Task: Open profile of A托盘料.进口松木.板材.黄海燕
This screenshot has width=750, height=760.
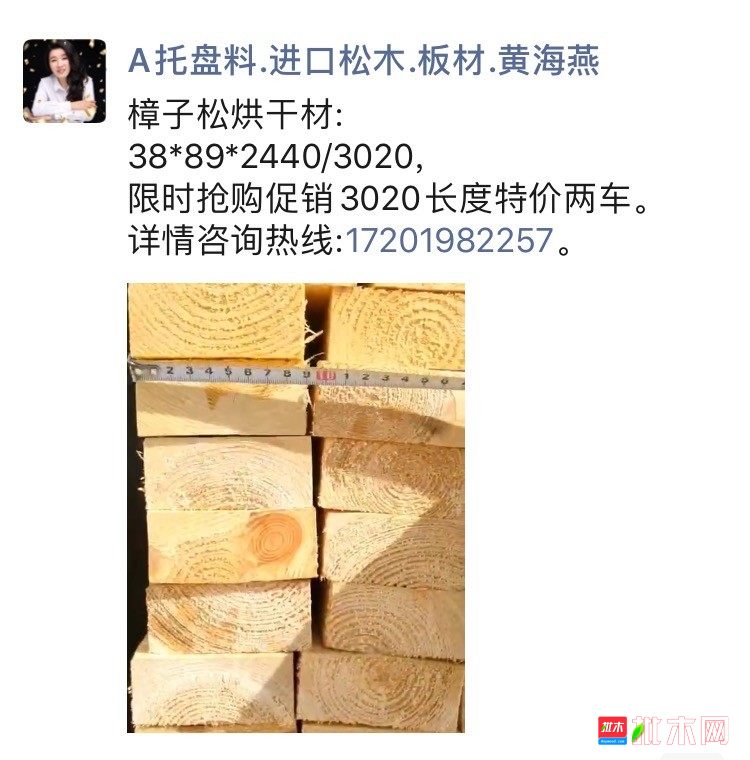Action: click(x=364, y=62)
